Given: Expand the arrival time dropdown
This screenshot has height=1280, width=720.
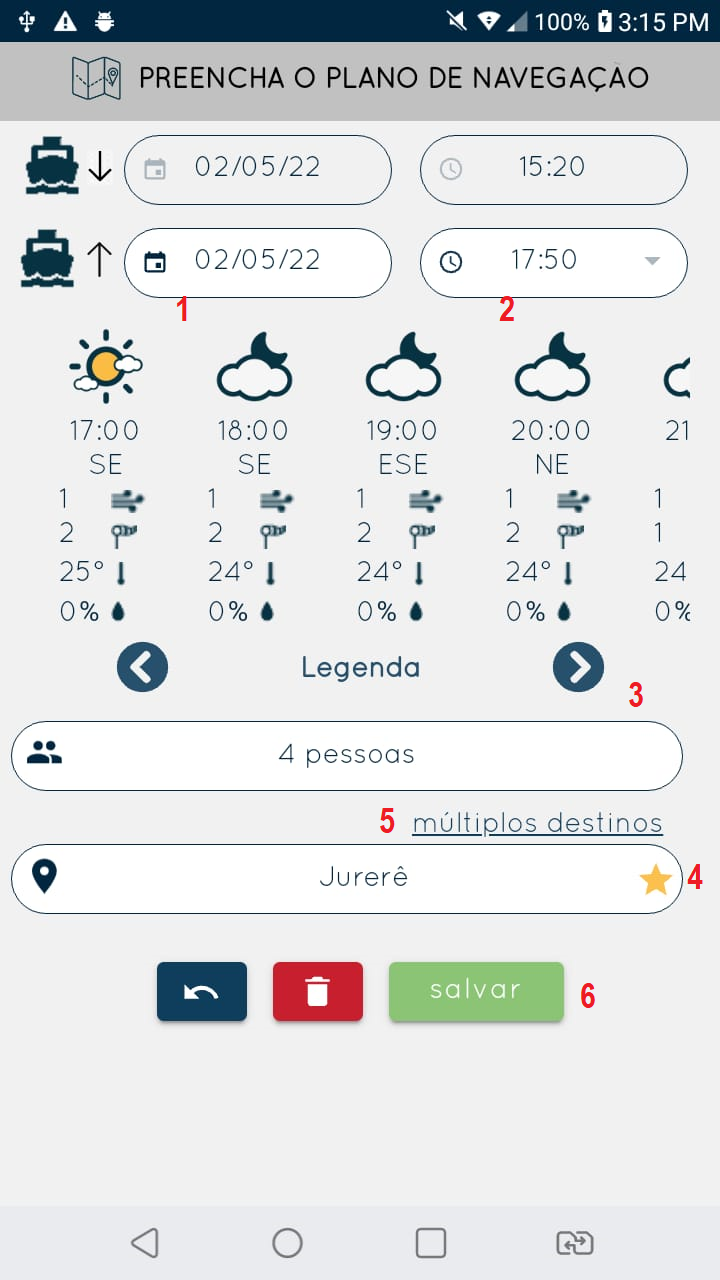Looking at the screenshot, I should pyautogui.click(x=652, y=262).
